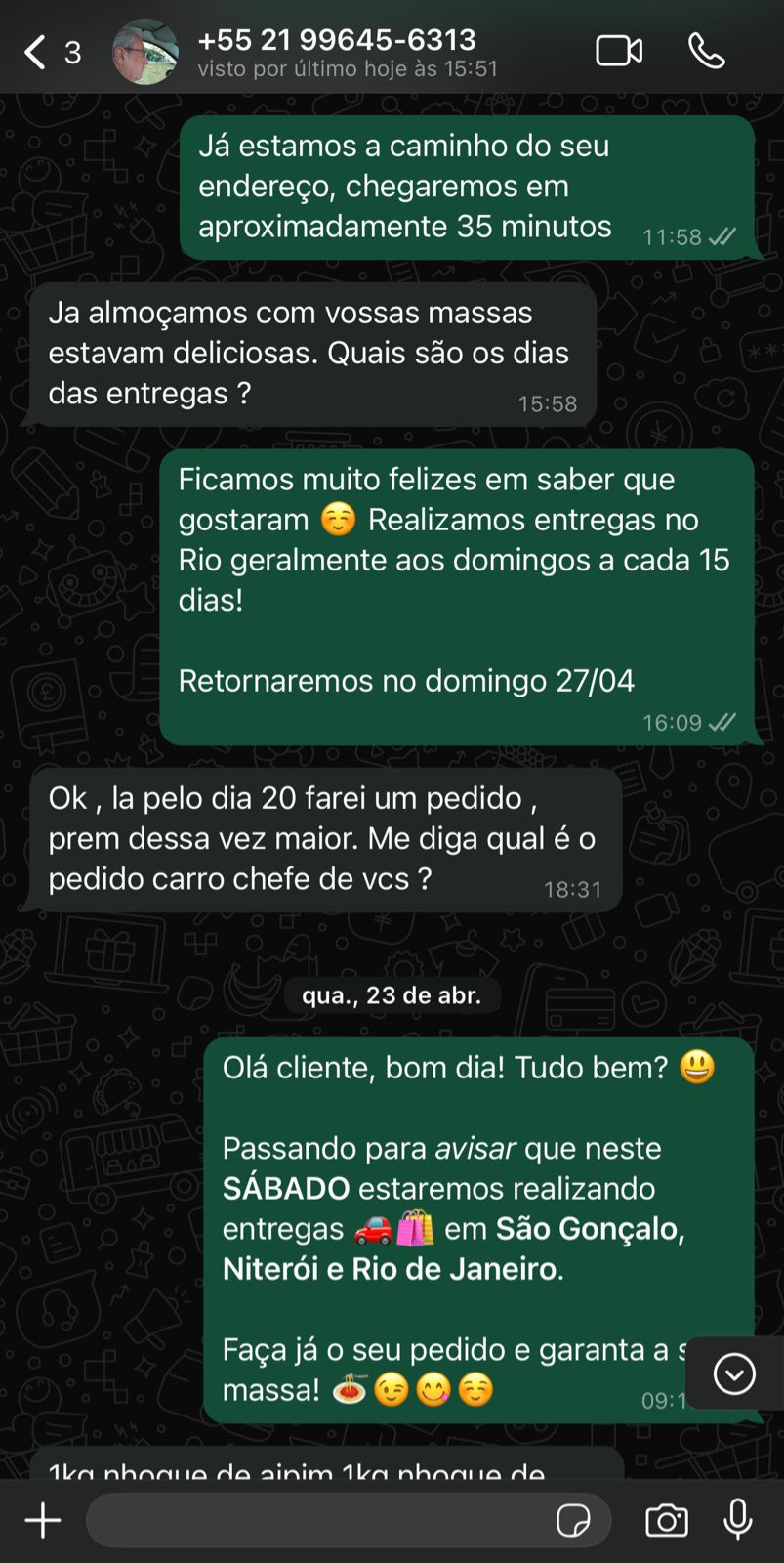The width and height of the screenshot is (784, 1563).
Task: Select the customer's question about delivery days
Action: [312, 354]
